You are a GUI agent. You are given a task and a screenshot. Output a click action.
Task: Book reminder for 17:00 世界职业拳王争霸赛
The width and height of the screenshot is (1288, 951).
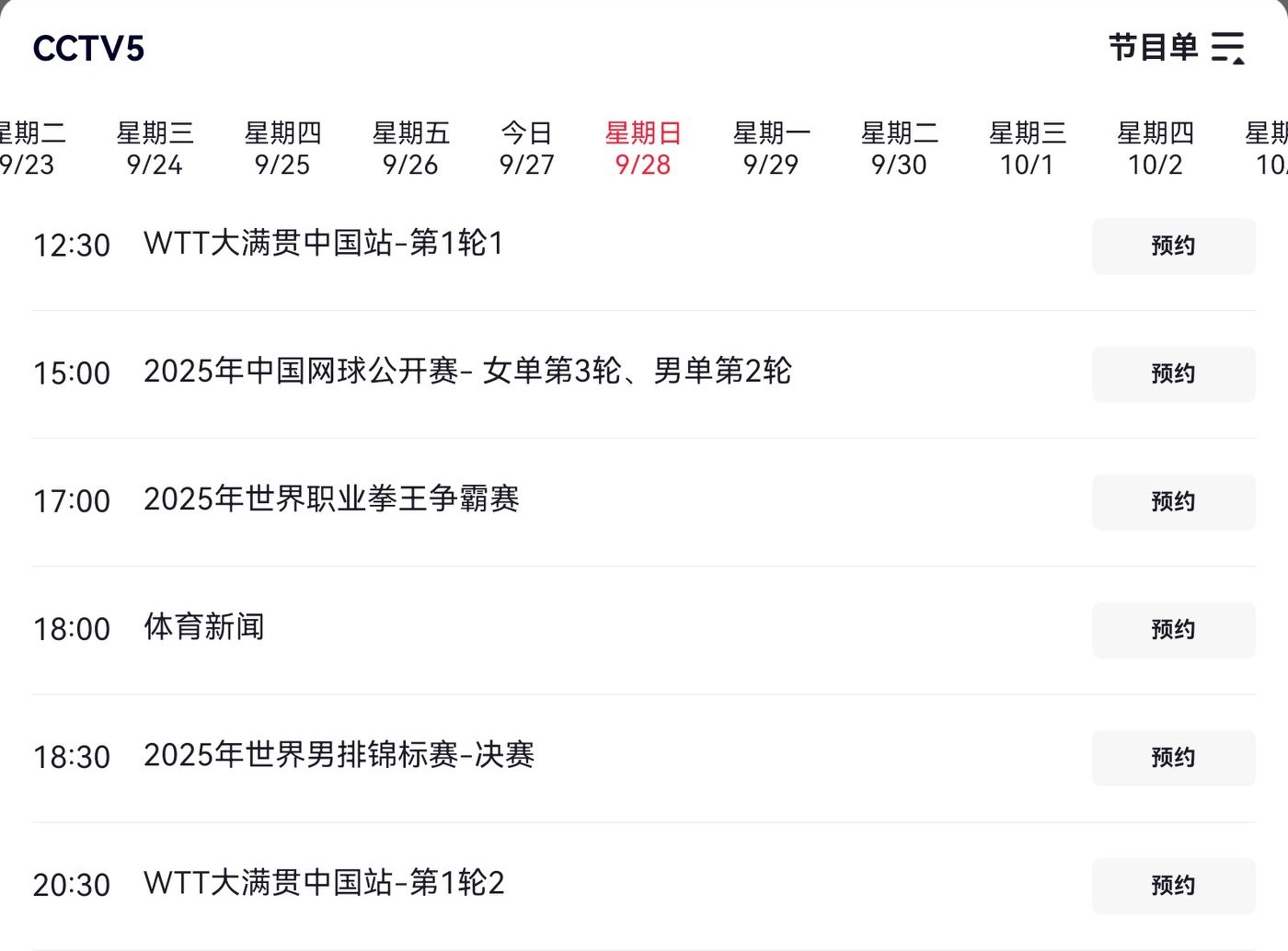point(1173,501)
